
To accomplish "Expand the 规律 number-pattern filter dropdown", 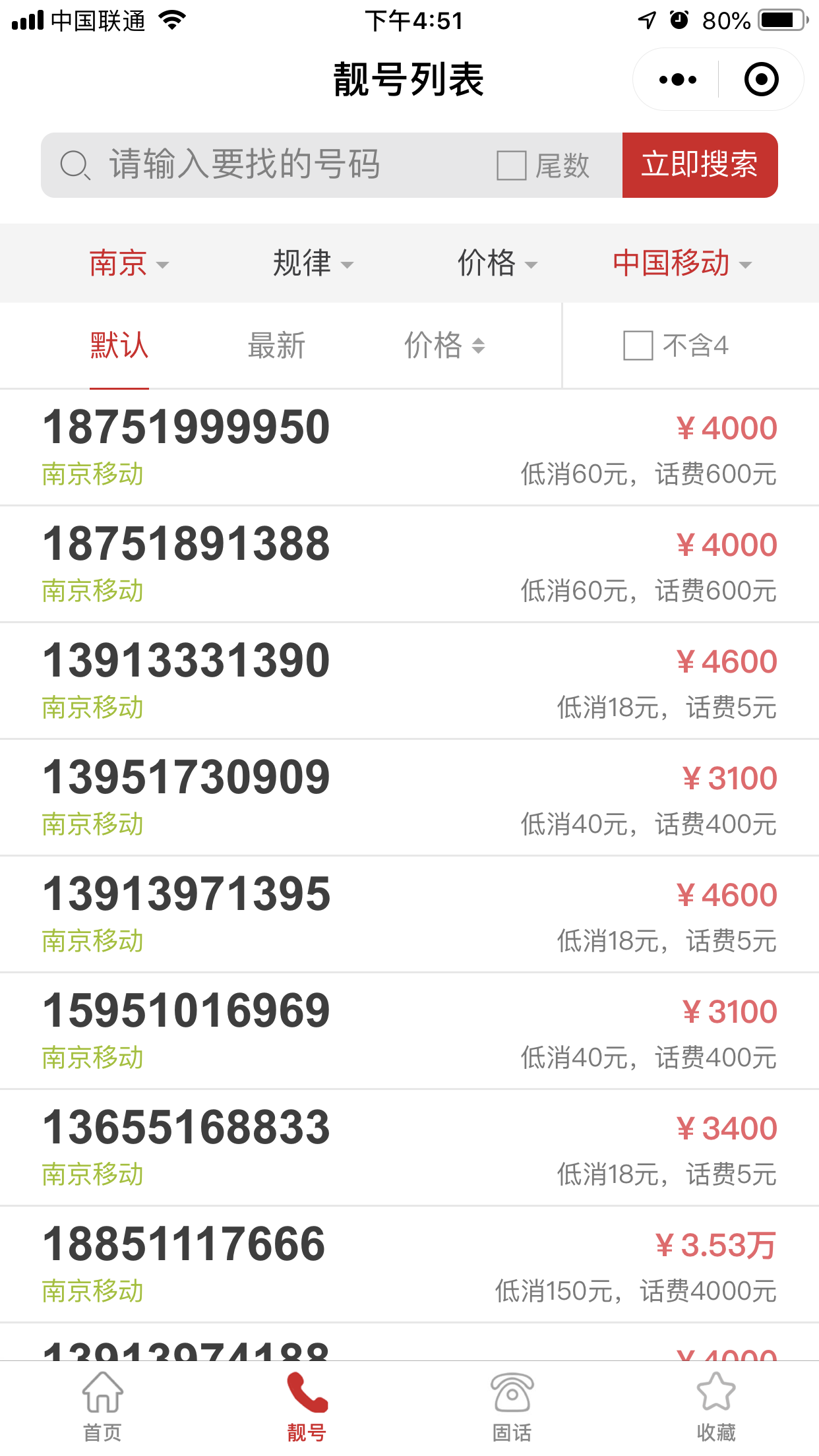I will (311, 263).
